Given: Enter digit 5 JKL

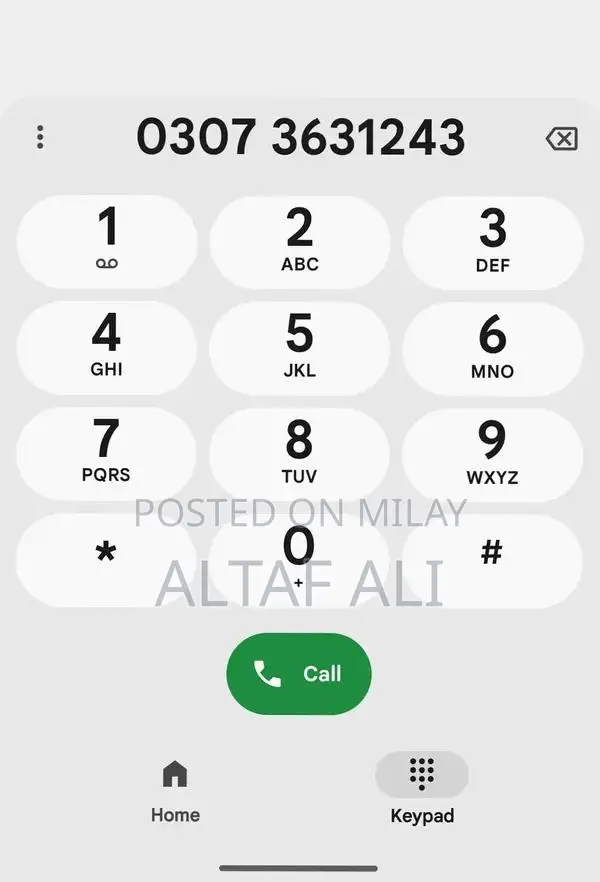Looking at the screenshot, I should point(299,347).
